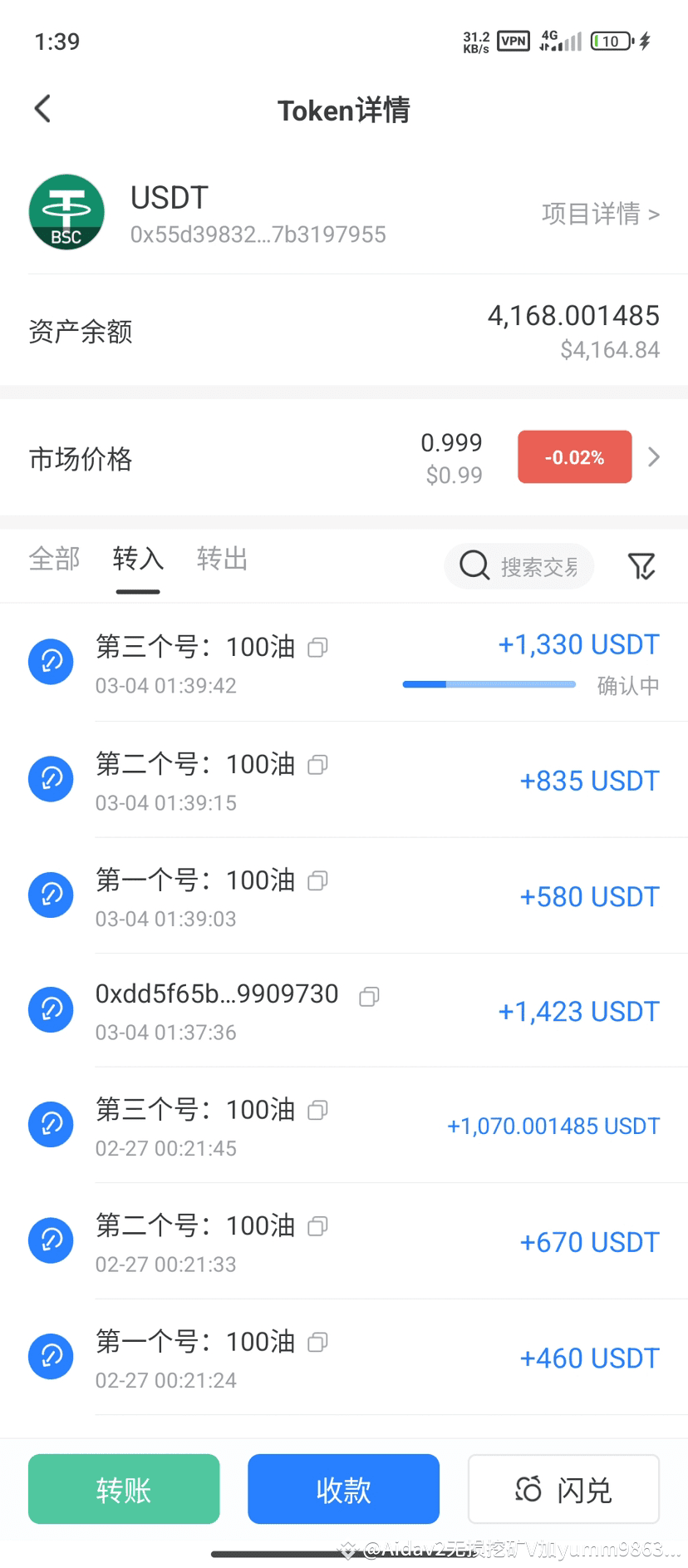This screenshot has height=1568, width=688.
Task: Open the +460 USDT transaction
Action: 344,1358
